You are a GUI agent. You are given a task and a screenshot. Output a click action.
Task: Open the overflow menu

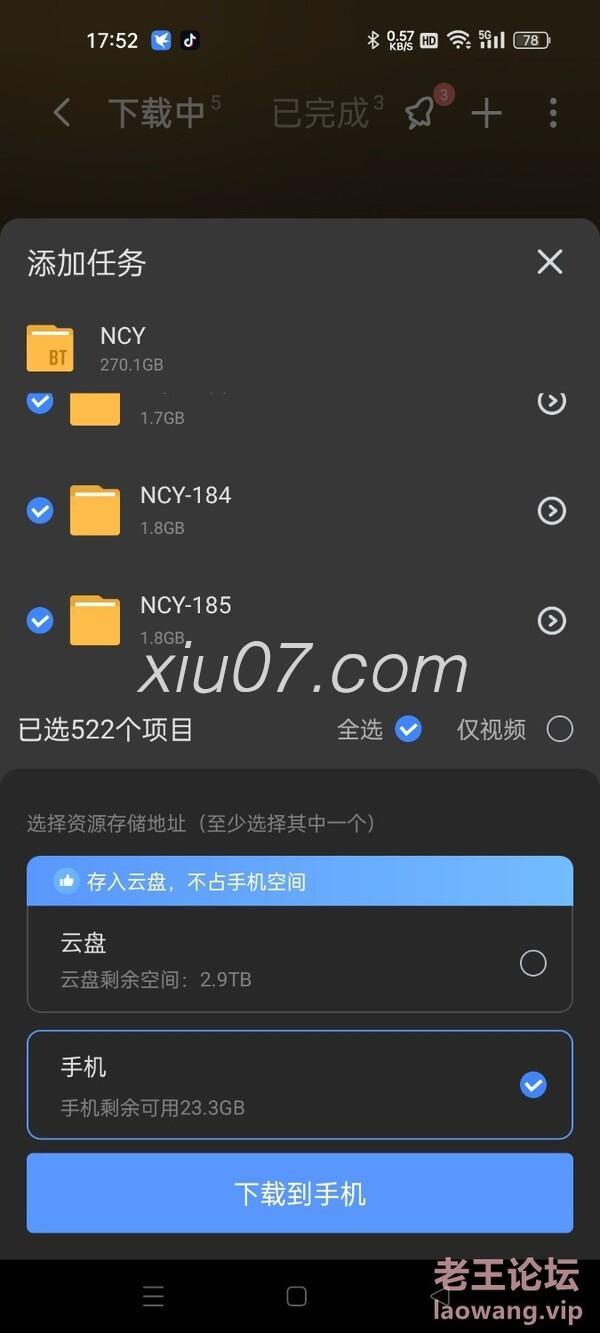[x=553, y=113]
